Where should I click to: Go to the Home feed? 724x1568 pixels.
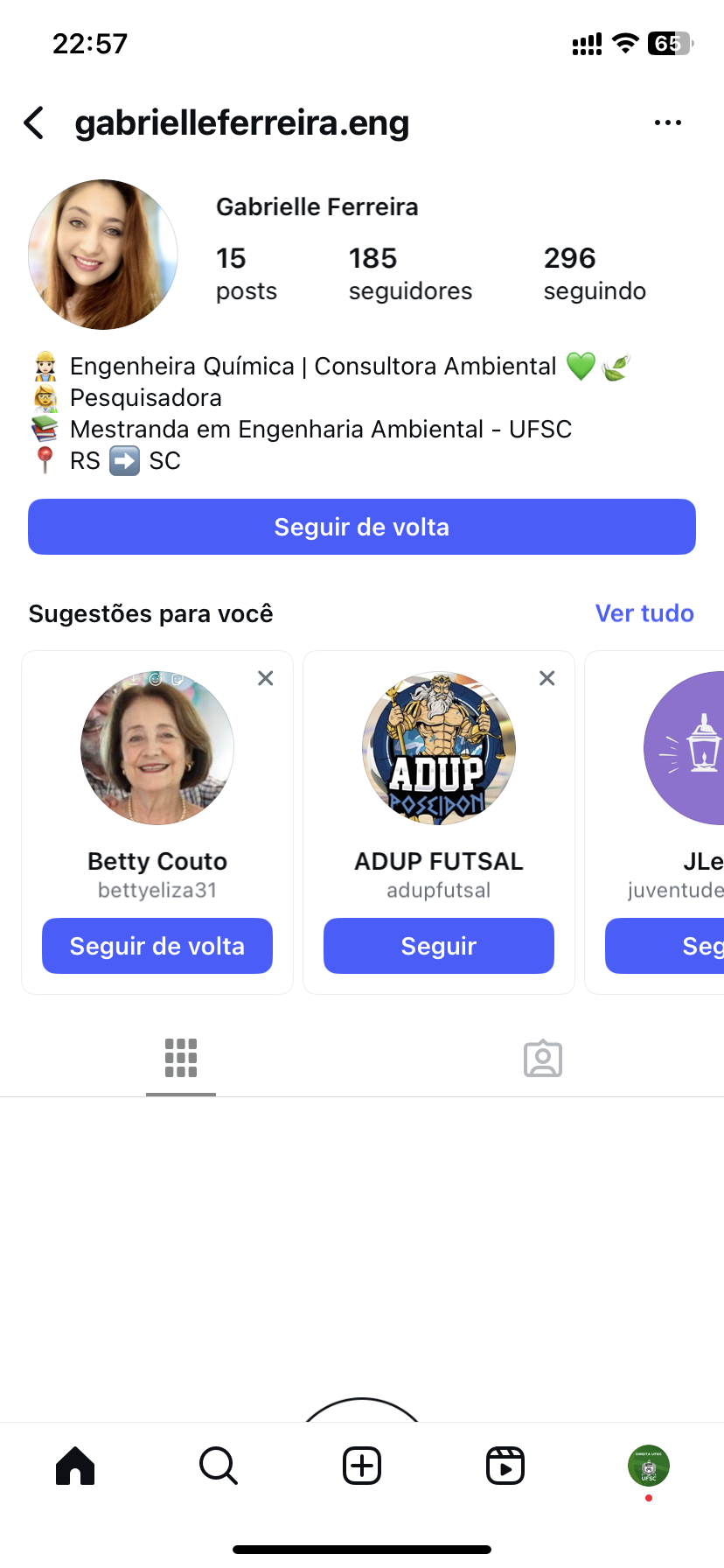tap(75, 1466)
